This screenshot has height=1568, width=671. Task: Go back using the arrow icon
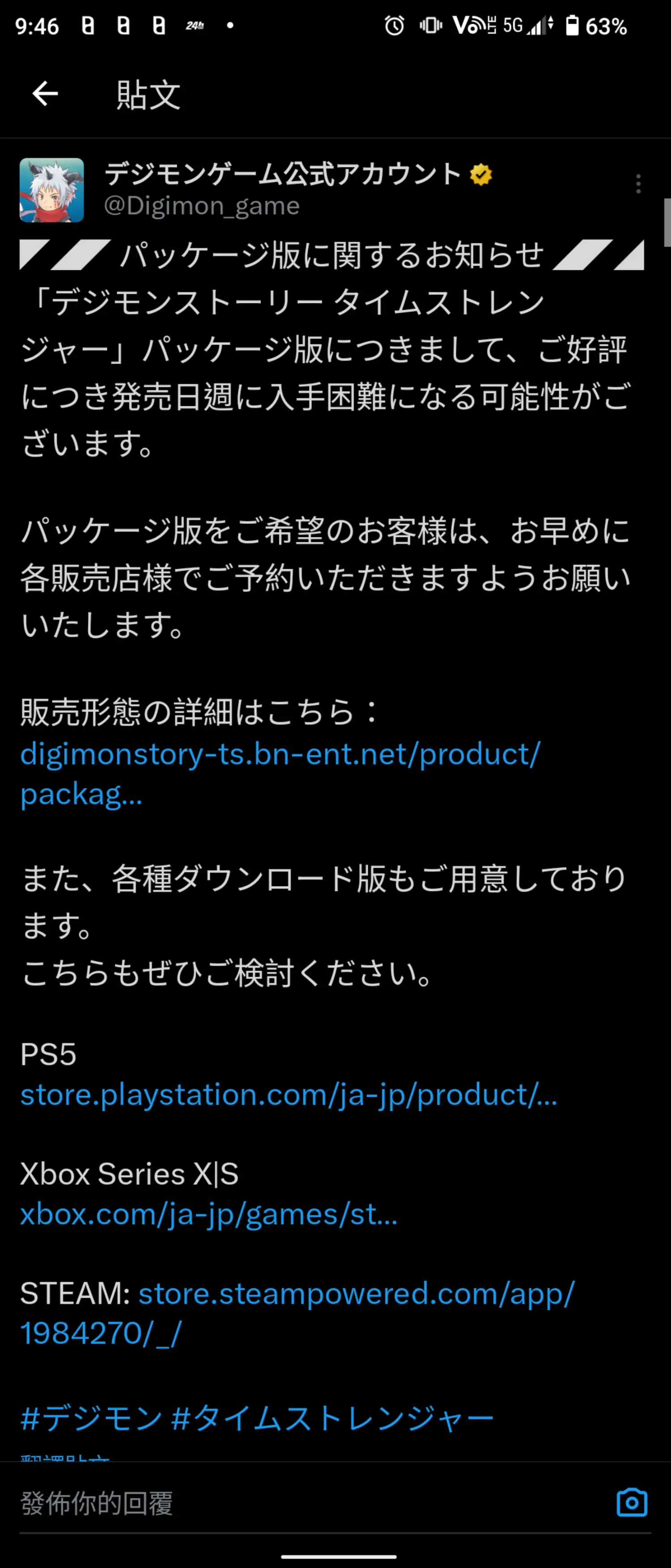click(x=45, y=94)
